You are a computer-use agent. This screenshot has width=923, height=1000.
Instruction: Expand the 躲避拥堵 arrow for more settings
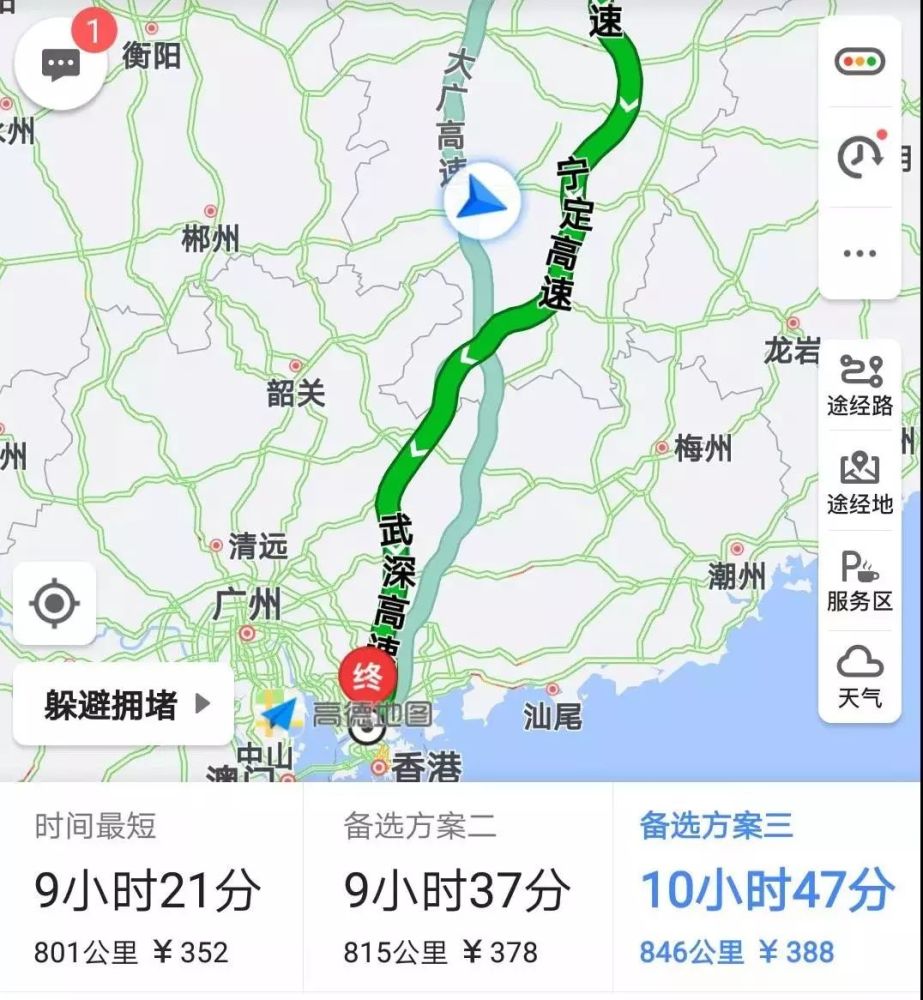click(x=202, y=703)
